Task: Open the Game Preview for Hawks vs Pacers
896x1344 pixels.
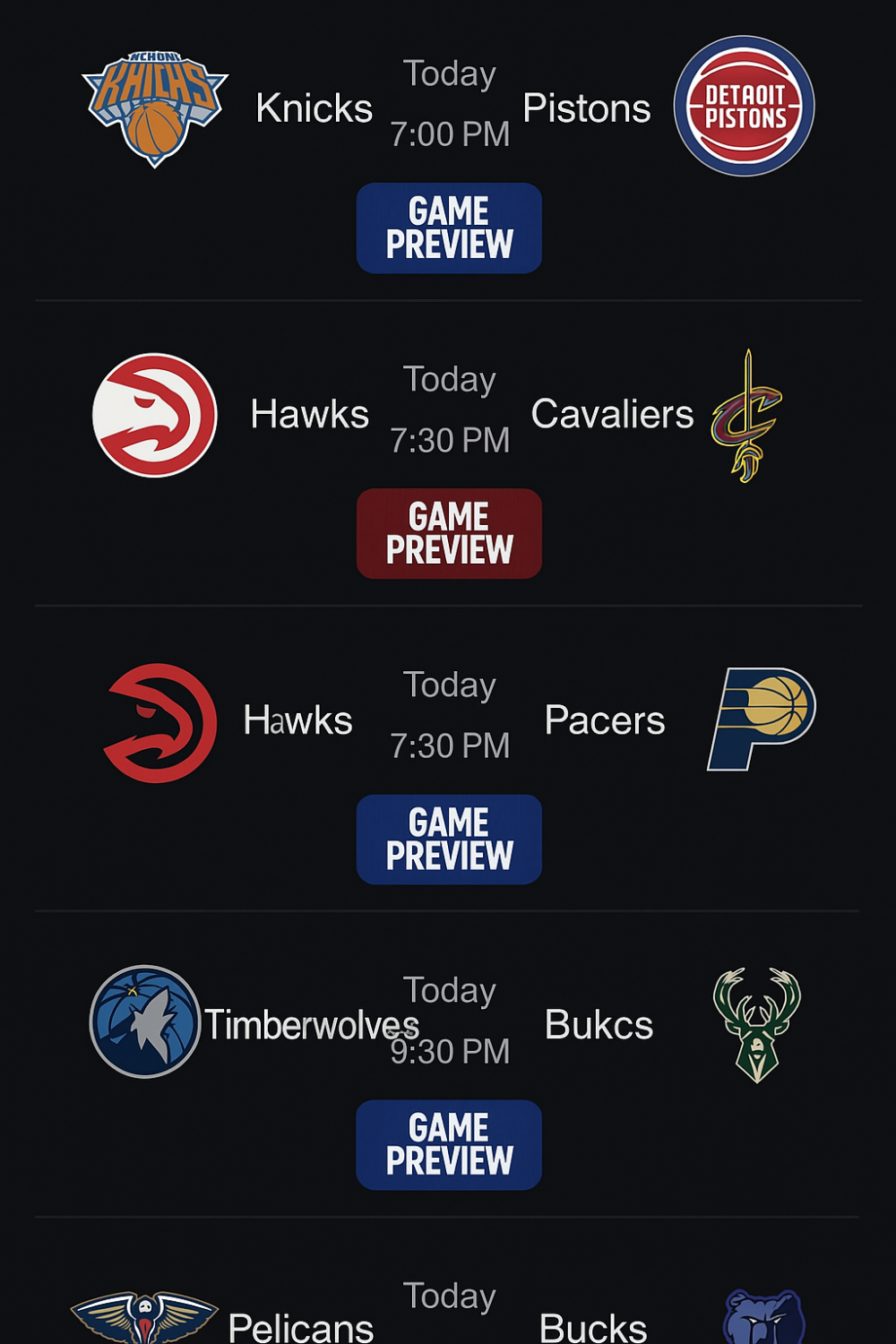Action: pos(449,840)
